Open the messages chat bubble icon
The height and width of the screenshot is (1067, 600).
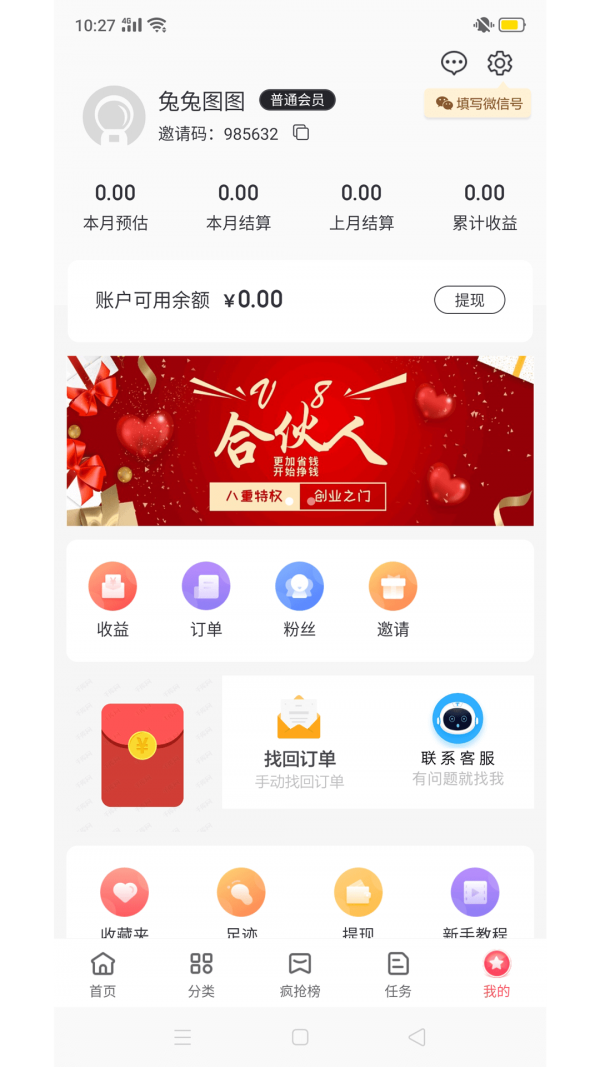pos(454,63)
